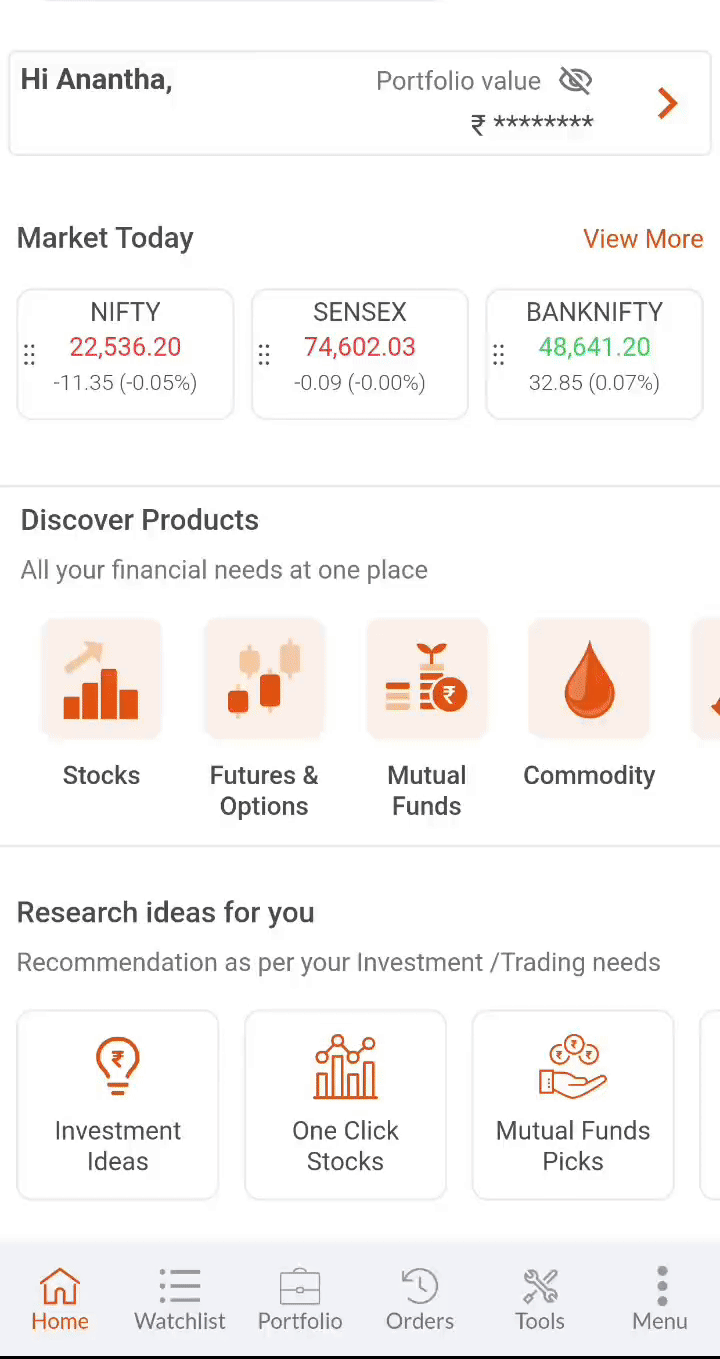Open the Orders tab

pyautogui.click(x=420, y=1299)
